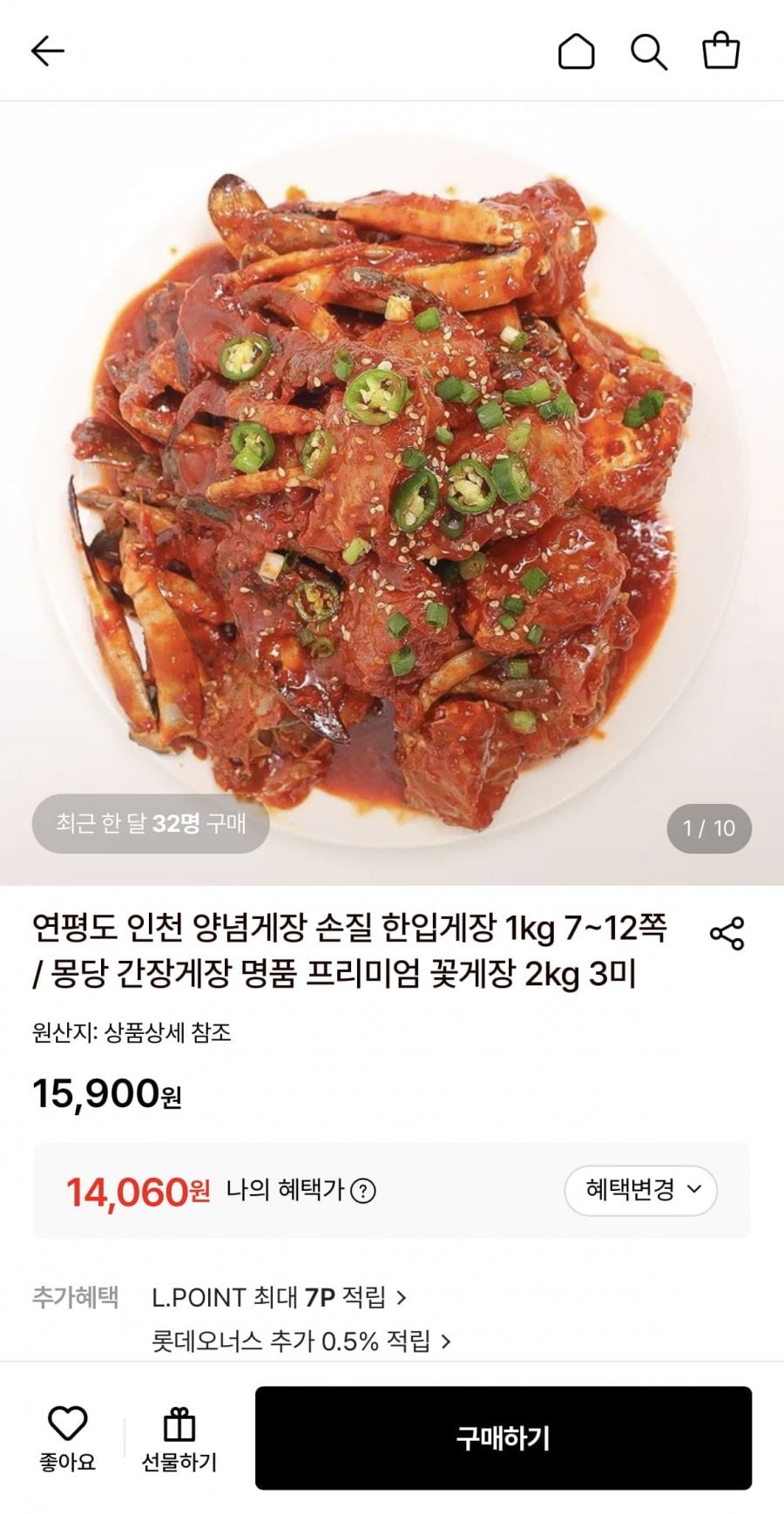This screenshot has height=1514, width=784.
Task: Open the 양념게장 product photo
Action: pyautogui.click(x=392, y=494)
